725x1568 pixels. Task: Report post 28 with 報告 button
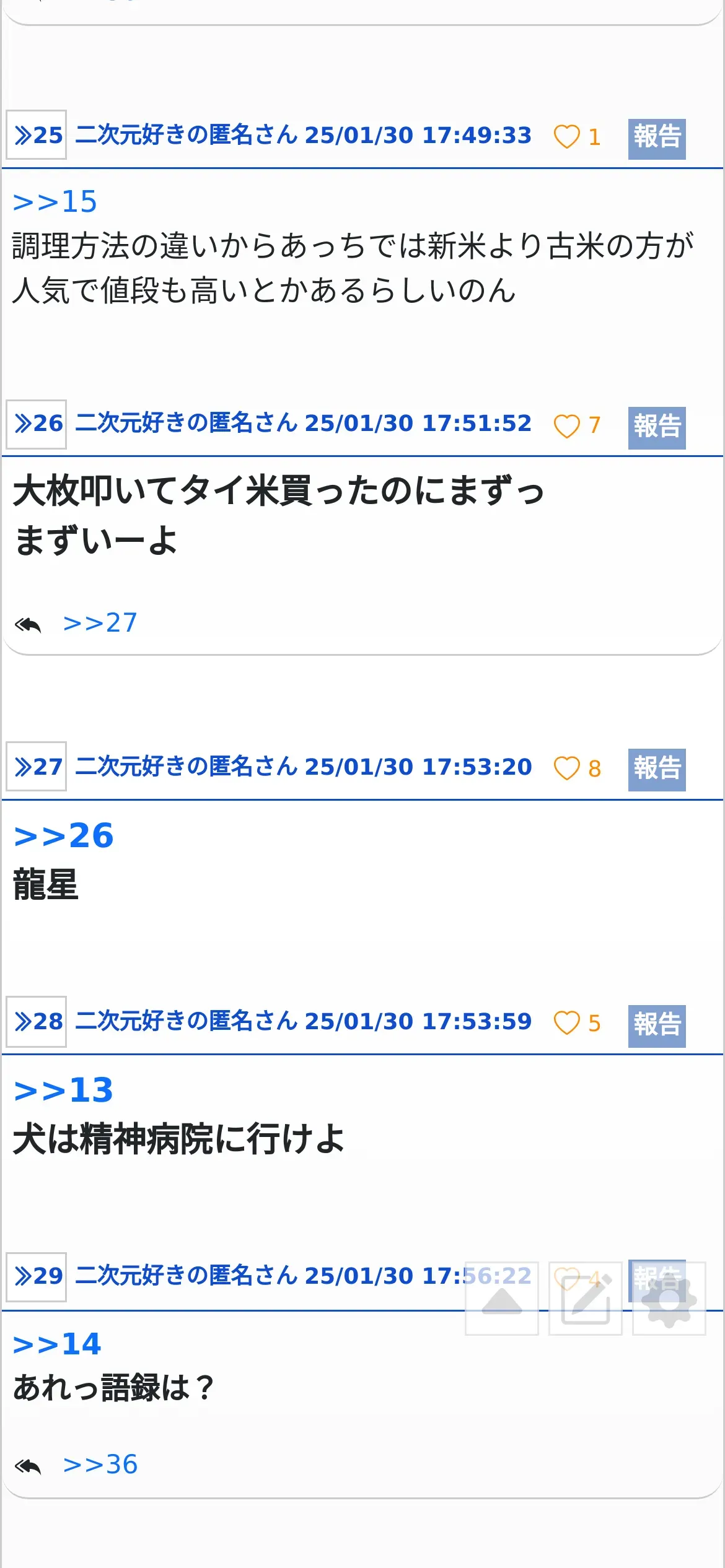(x=656, y=1026)
